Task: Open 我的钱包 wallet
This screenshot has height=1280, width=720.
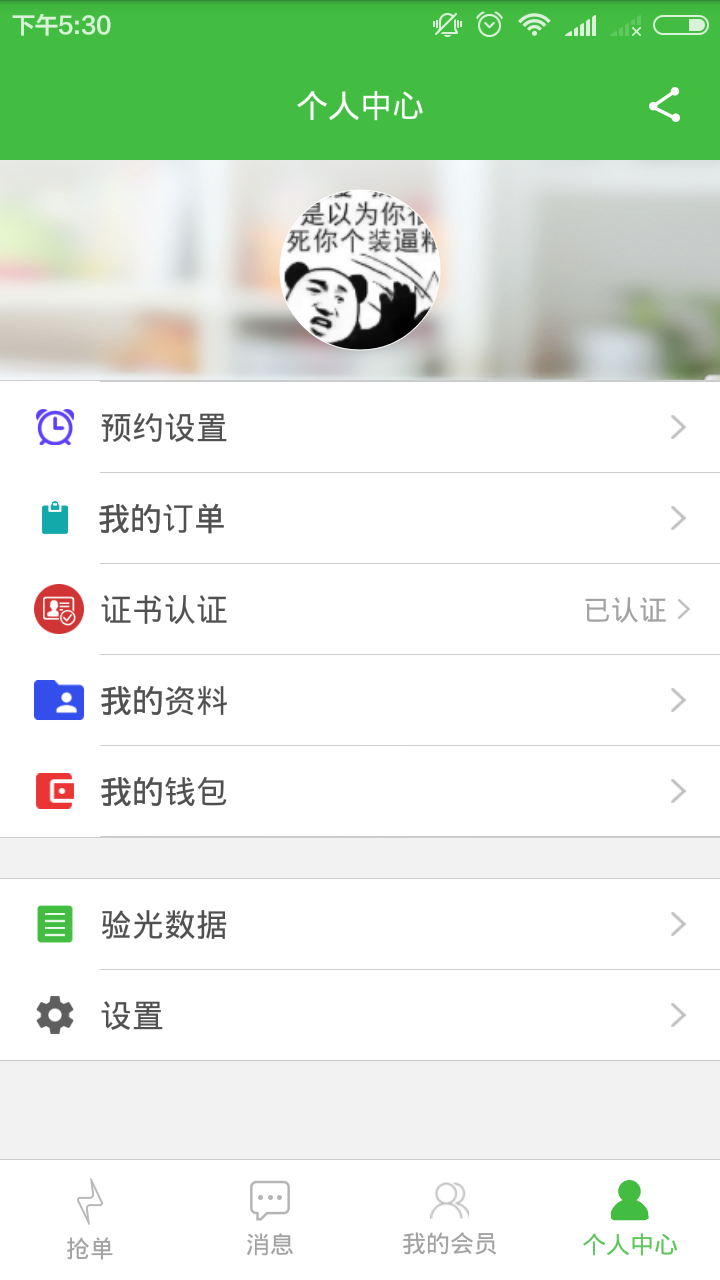Action: (360, 792)
